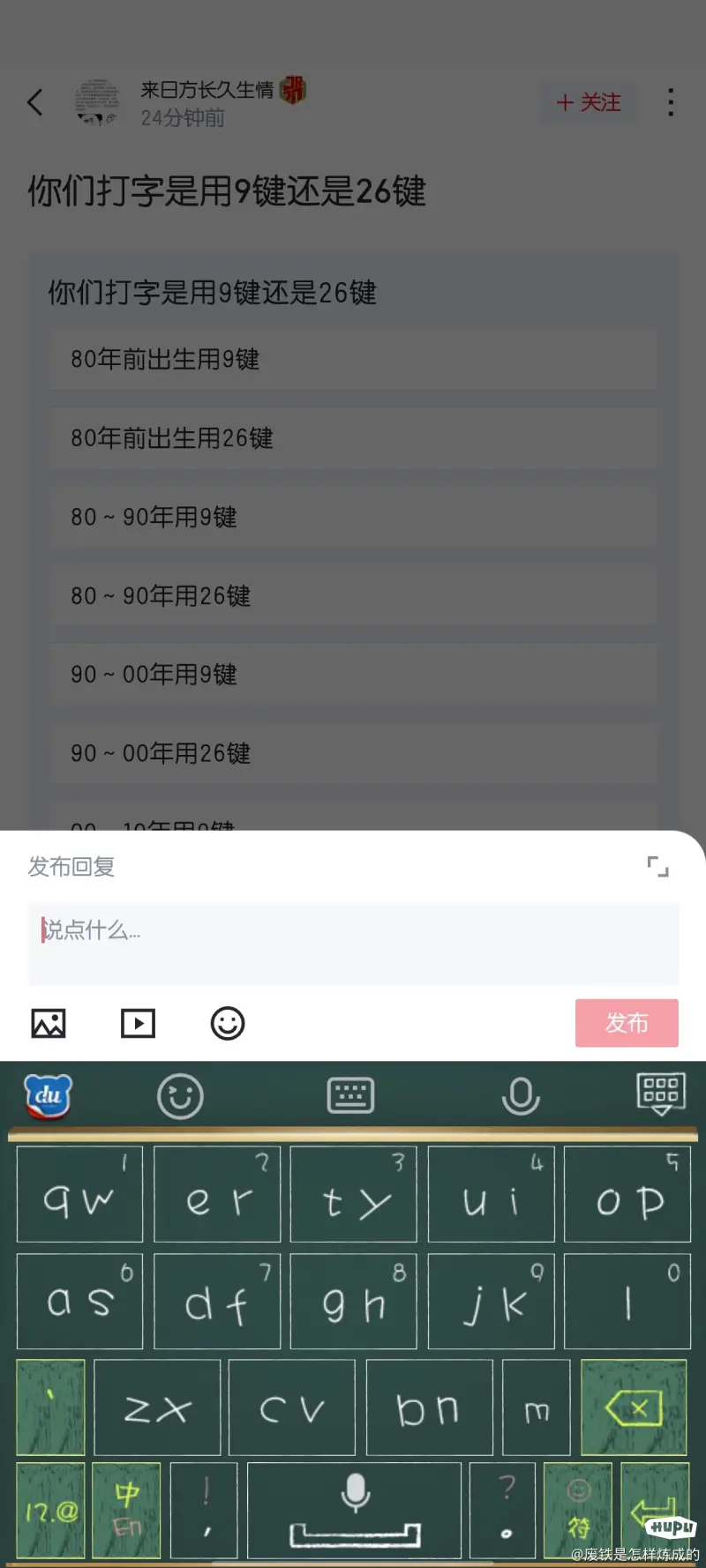Start voice input from keyboard toolbar
Screen dimensions: 706x1568
[x=521, y=1096]
